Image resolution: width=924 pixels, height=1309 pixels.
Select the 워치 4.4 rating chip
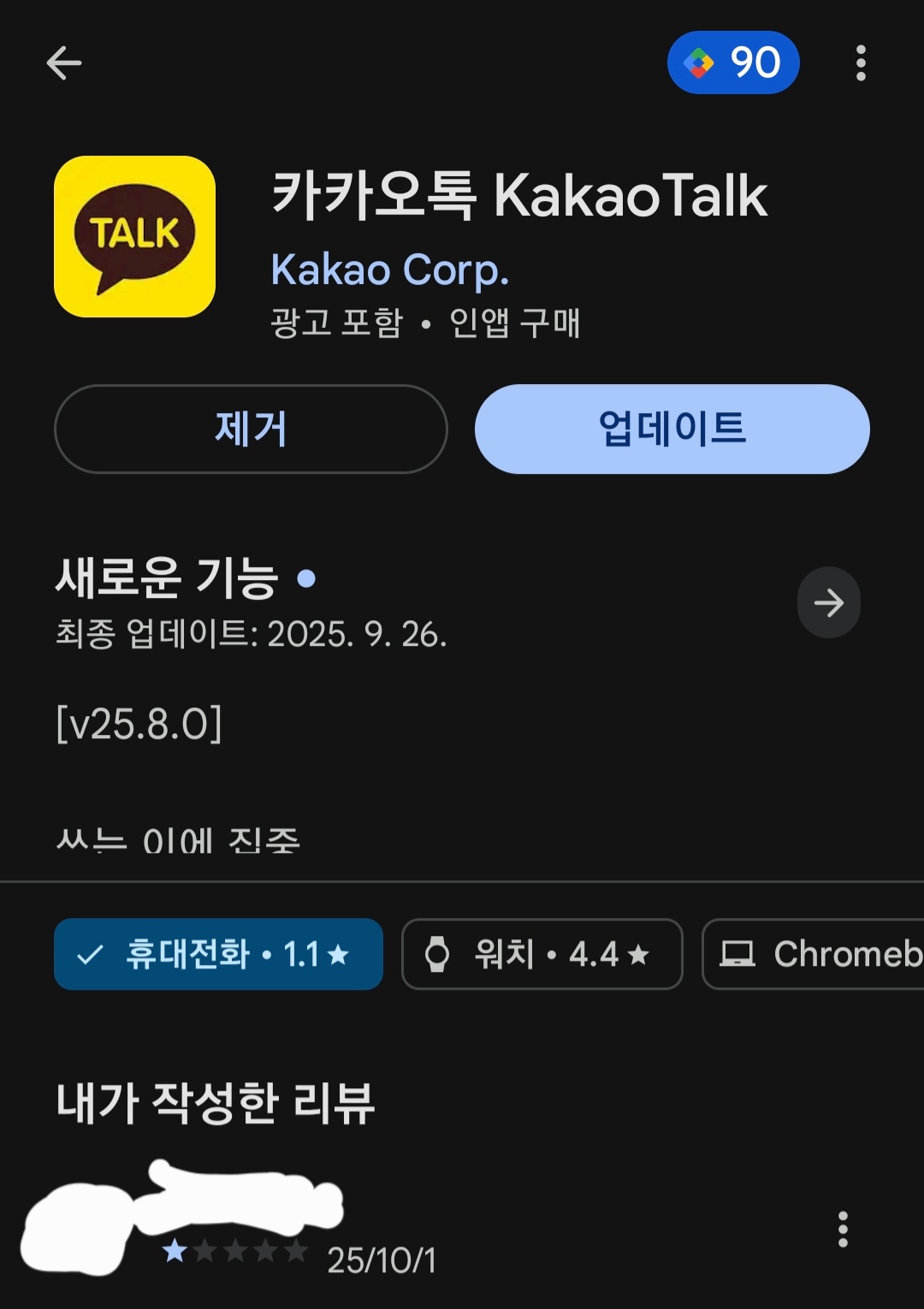(542, 954)
